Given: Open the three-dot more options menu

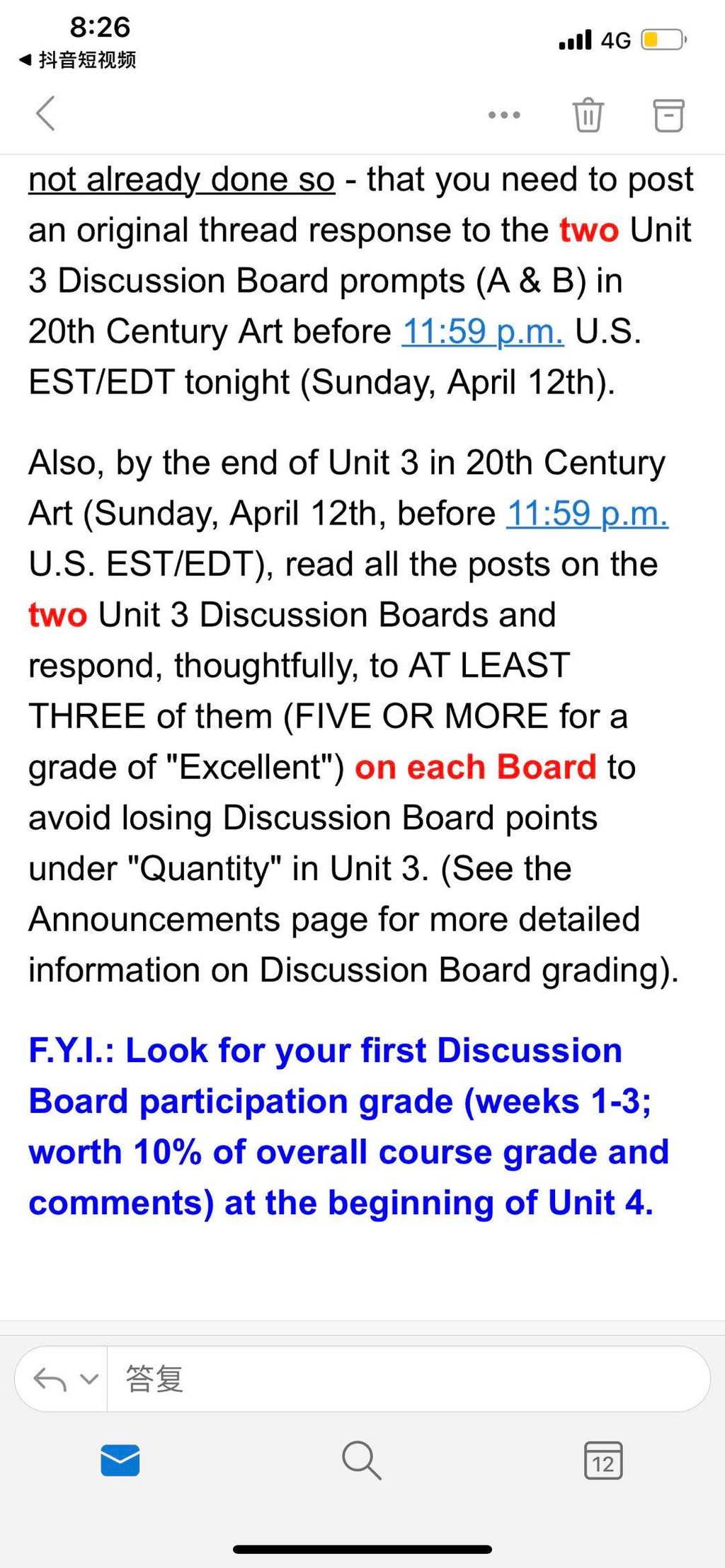Looking at the screenshot, I should (504, 115).
